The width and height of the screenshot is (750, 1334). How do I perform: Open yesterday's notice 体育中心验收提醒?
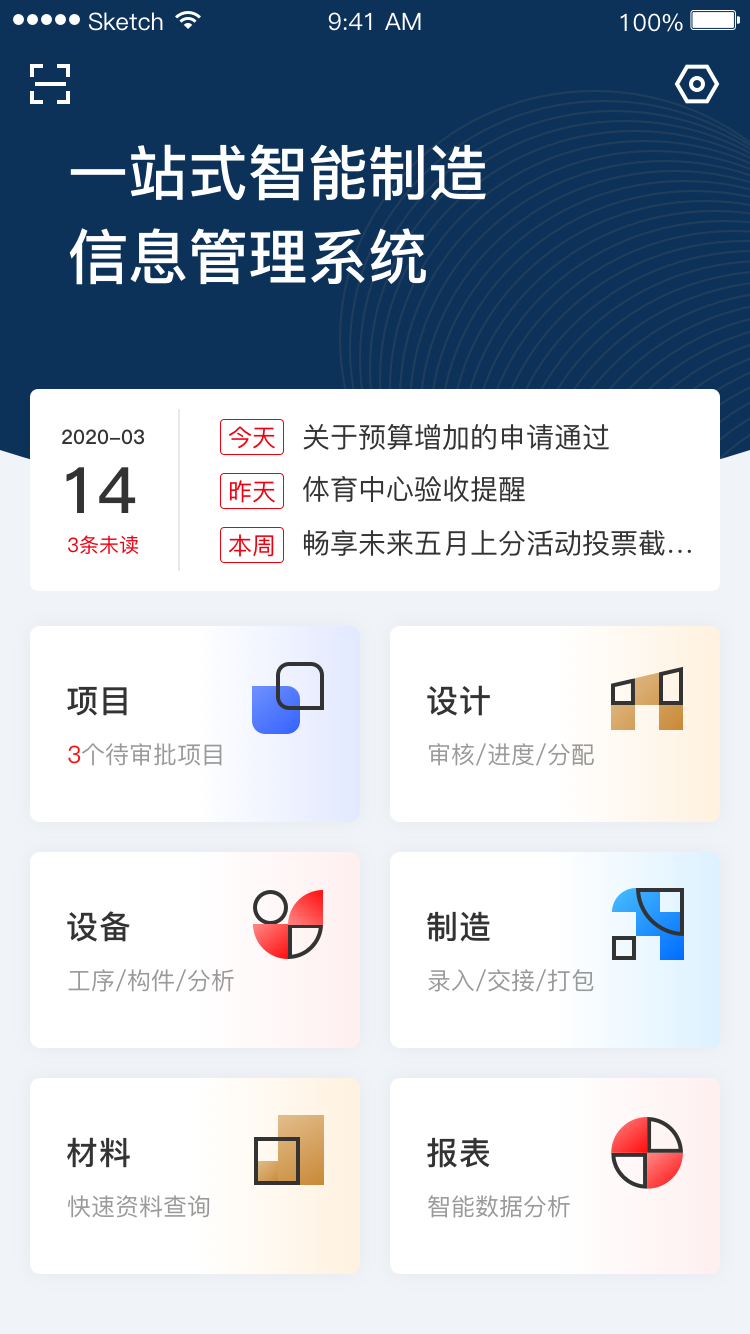(414, 490)
